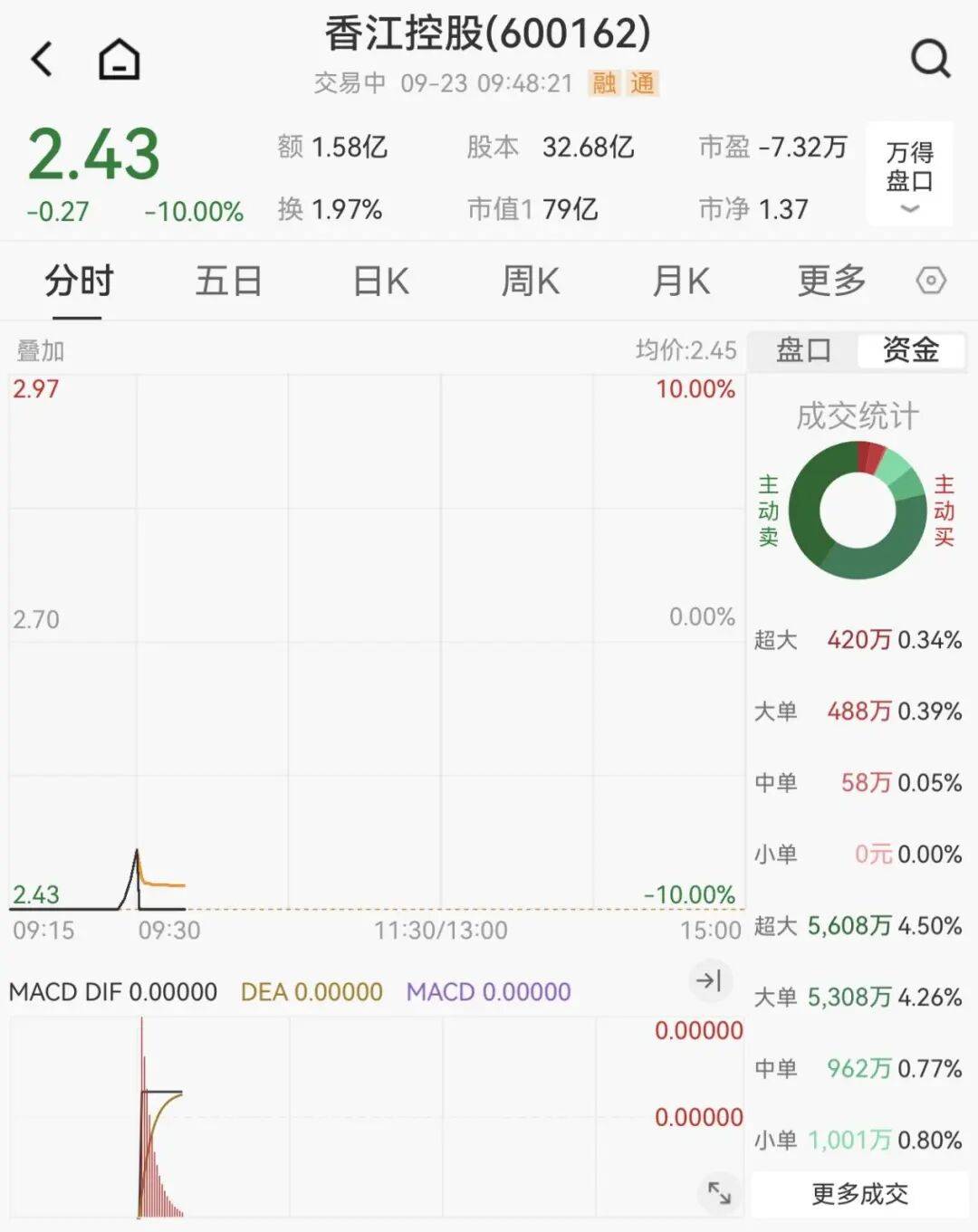Toggle the 叠加 overlay option
The image size is (978, 1232).
(40, 352)
